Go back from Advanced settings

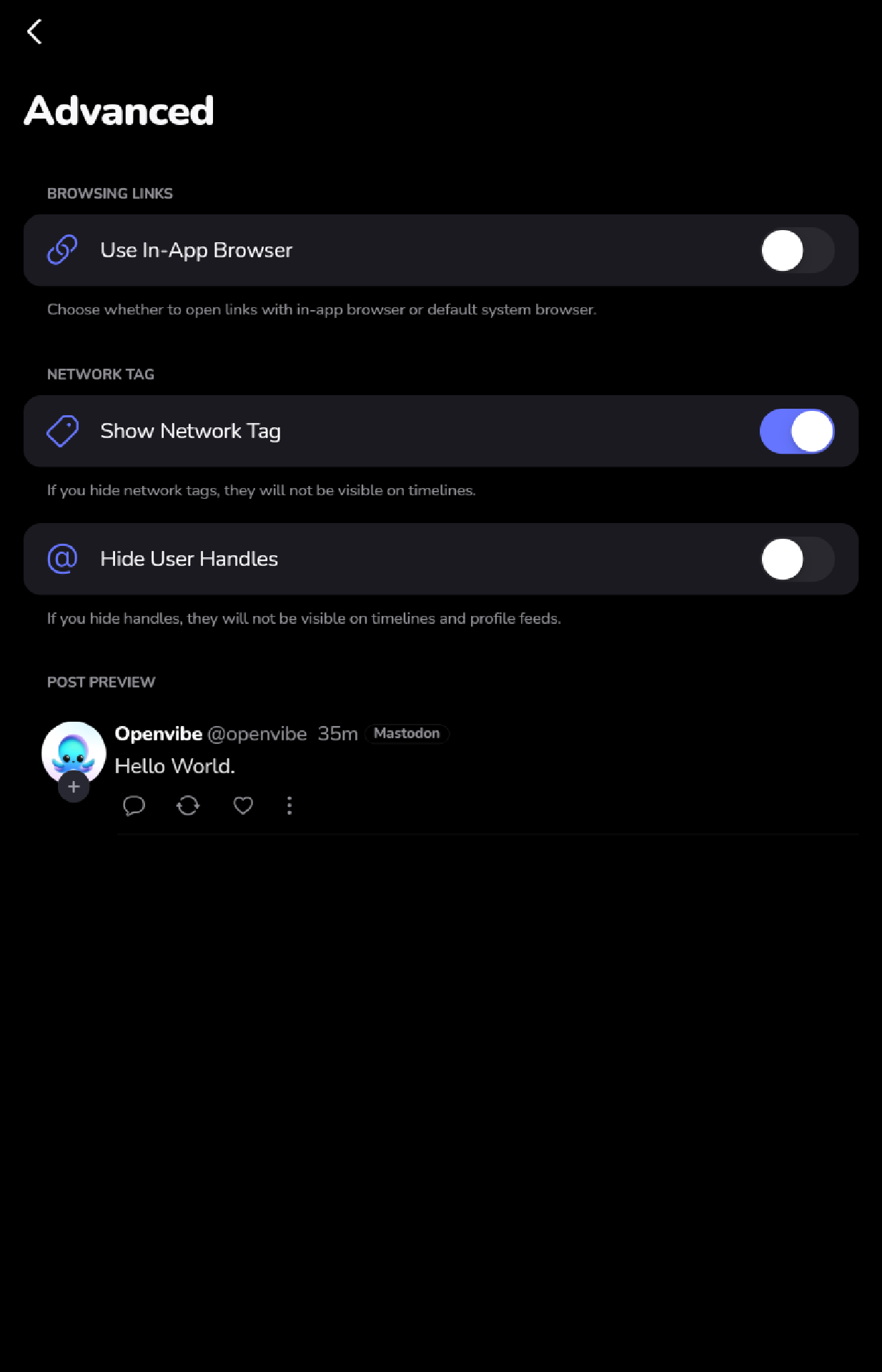[34, 31]
